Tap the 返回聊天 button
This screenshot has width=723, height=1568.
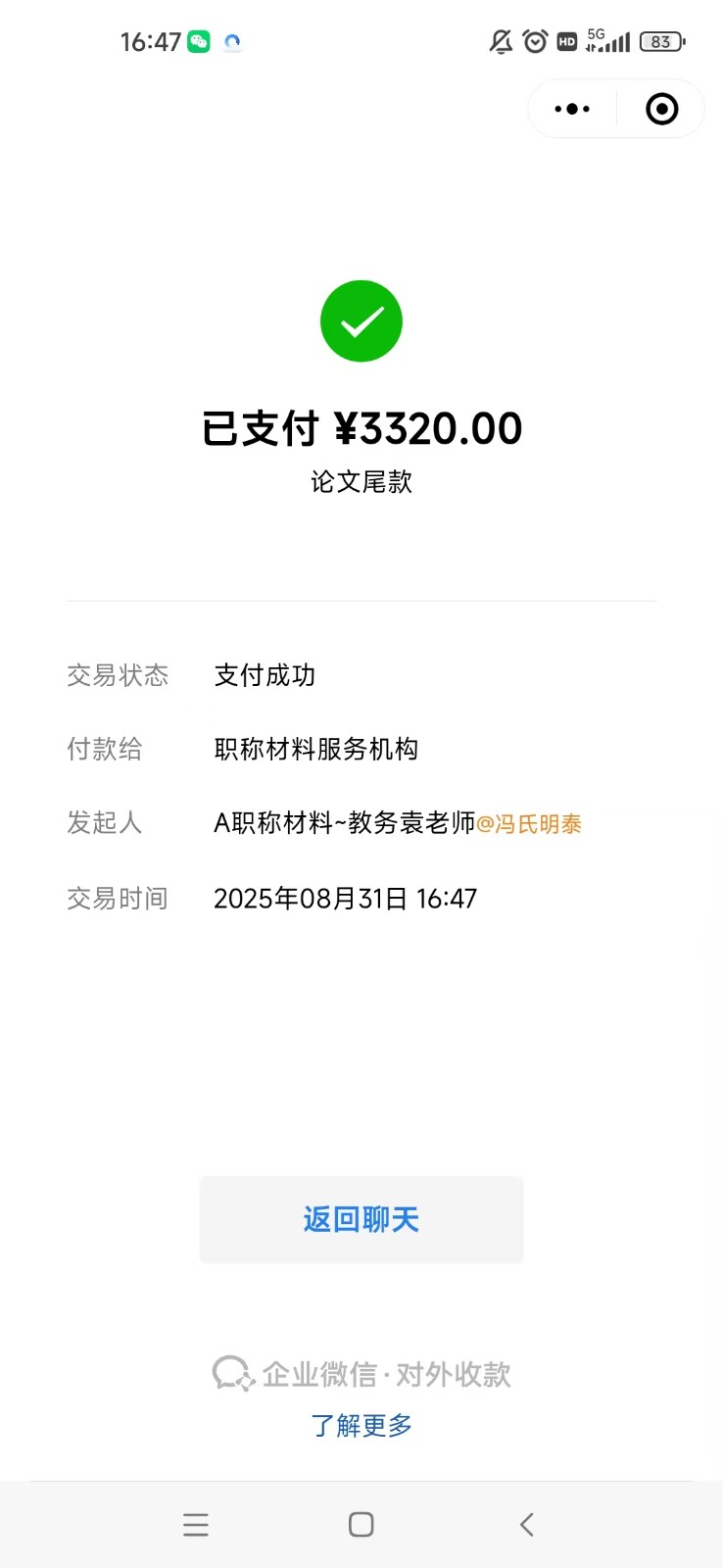click(x=361, y=1220)
